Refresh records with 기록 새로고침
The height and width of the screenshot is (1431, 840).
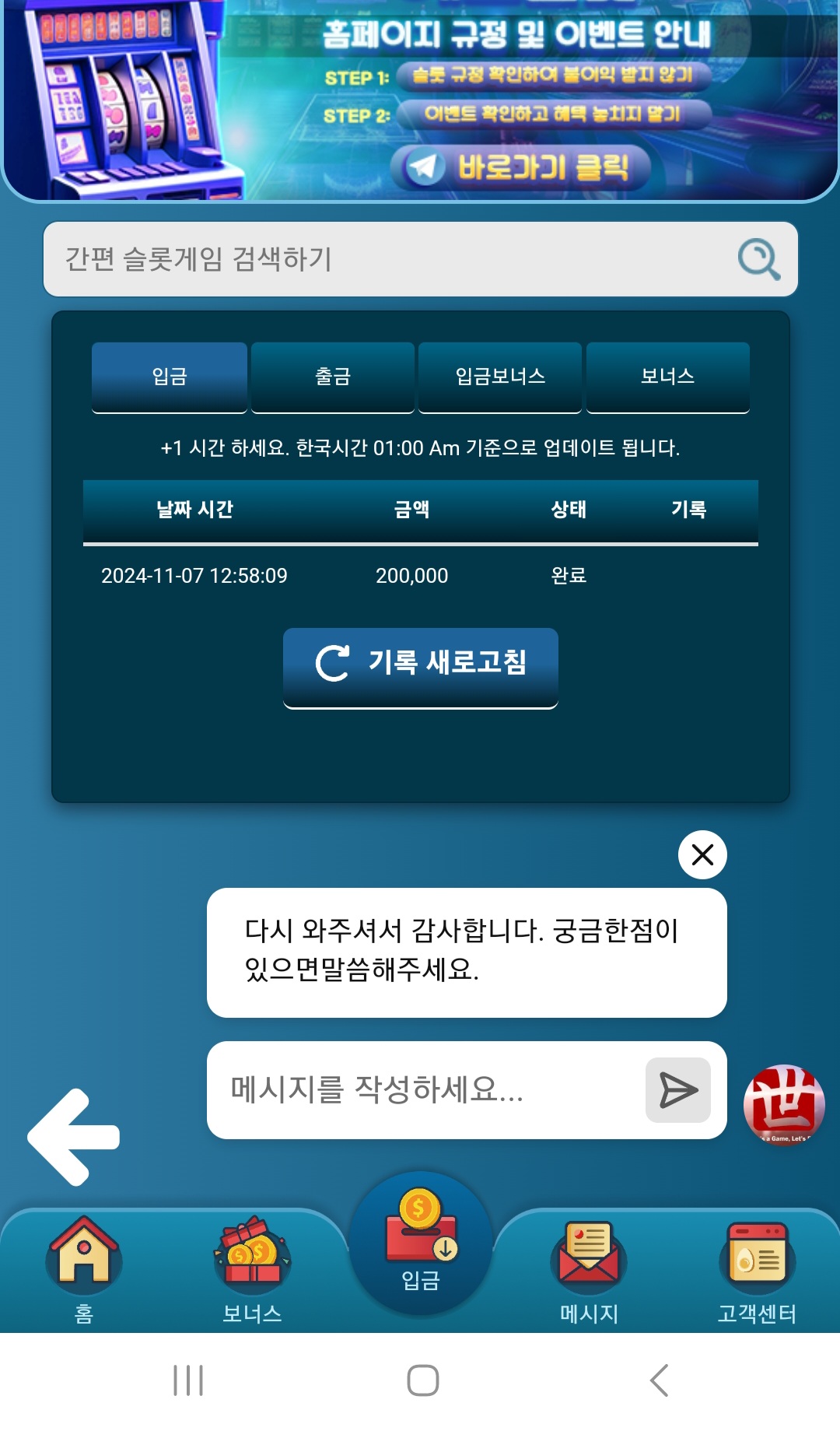pyautogui.click(x=421, y=667)
